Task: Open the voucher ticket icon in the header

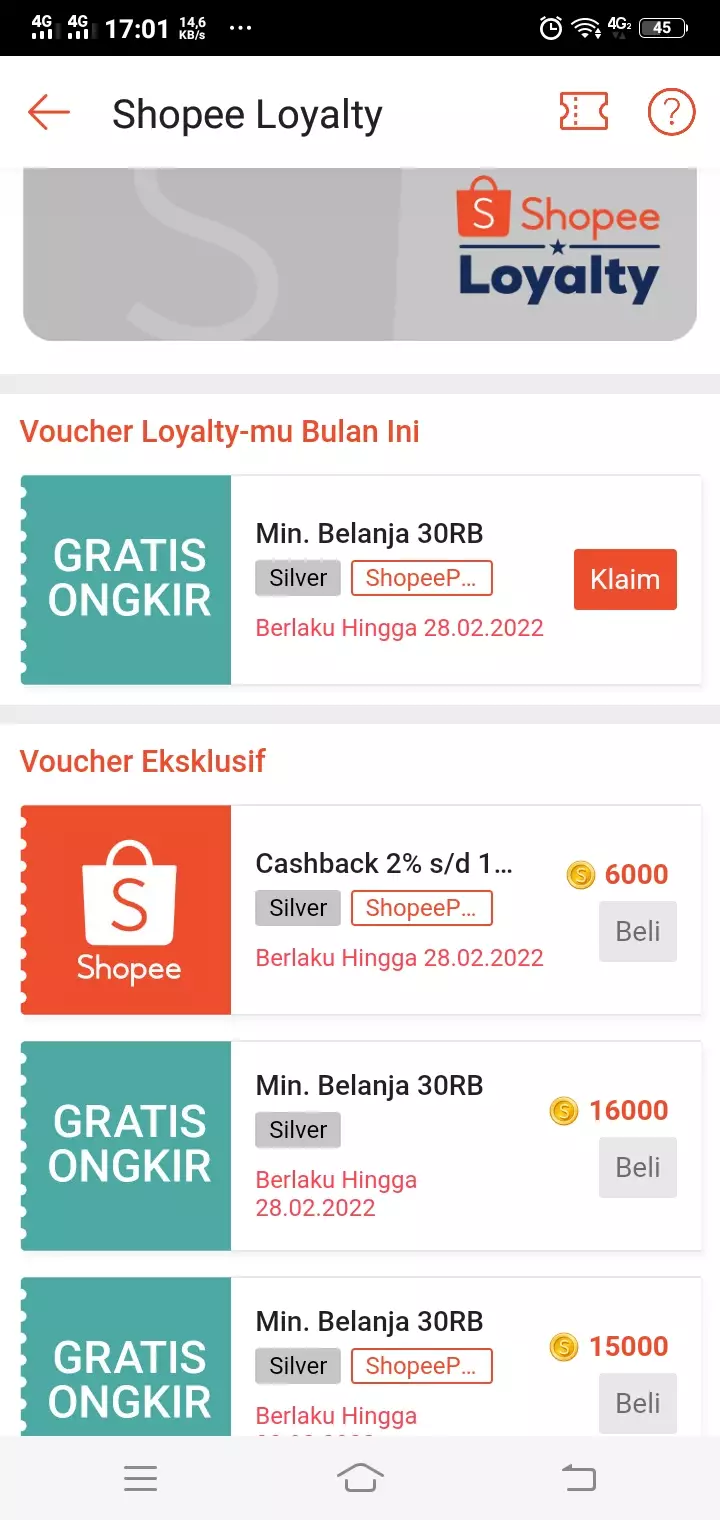Action: point(584,112)
